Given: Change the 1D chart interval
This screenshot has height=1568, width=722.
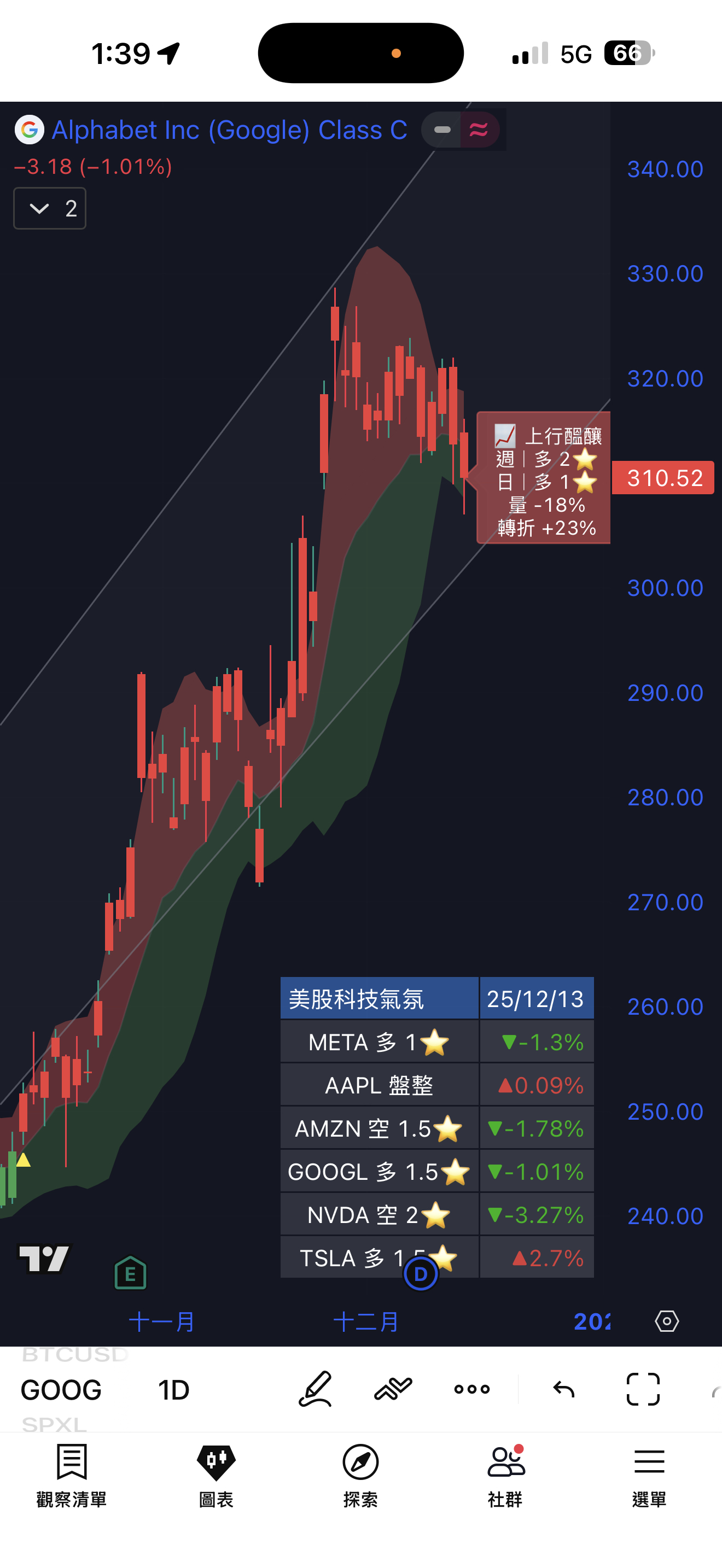Looking at the screenshot, I should pos(173,1390).
